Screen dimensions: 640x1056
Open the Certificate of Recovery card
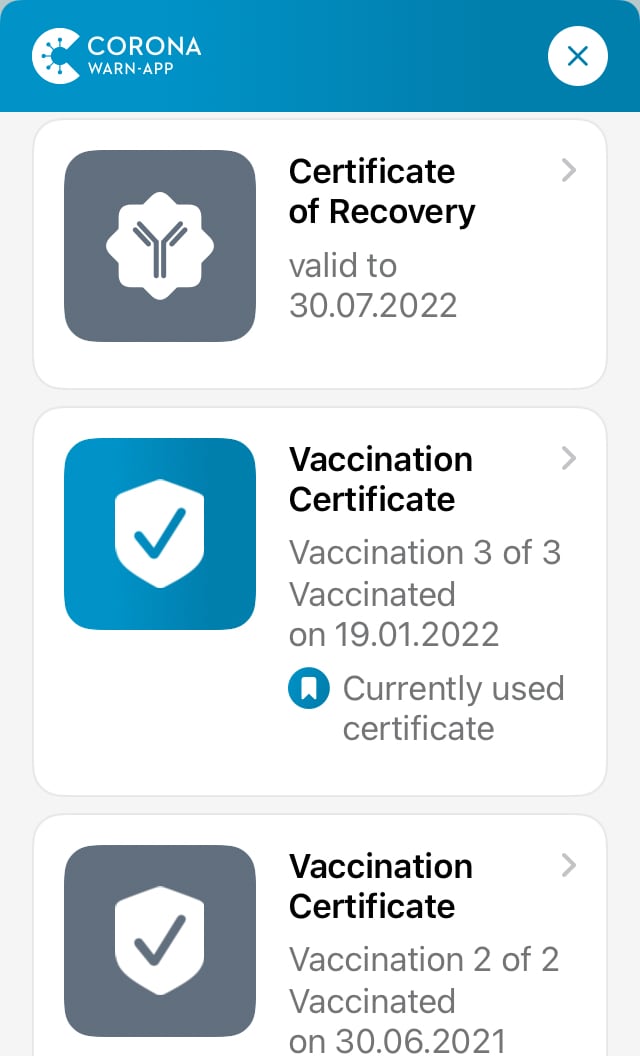(320, 254)
